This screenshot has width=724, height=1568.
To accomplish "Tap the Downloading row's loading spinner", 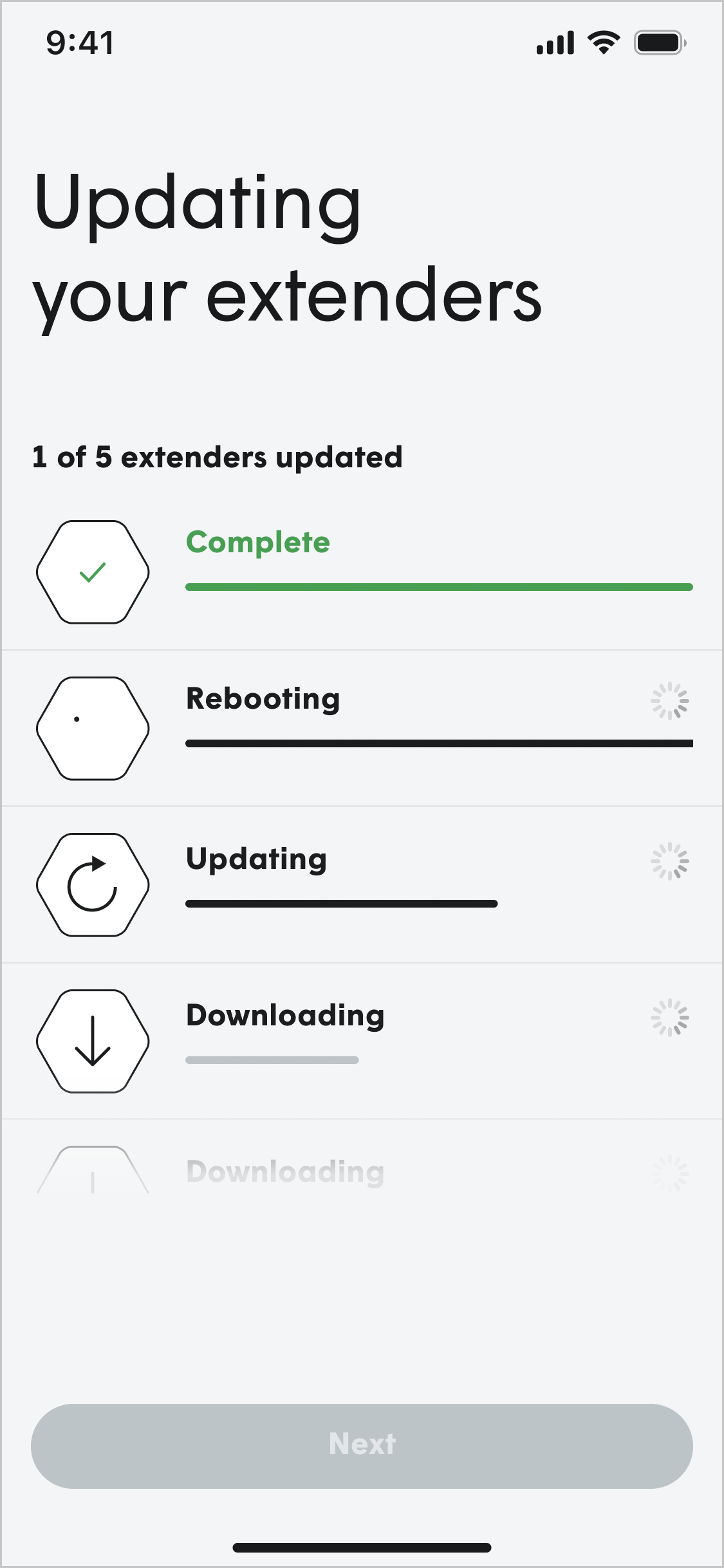I will [x=669, y=1017].
